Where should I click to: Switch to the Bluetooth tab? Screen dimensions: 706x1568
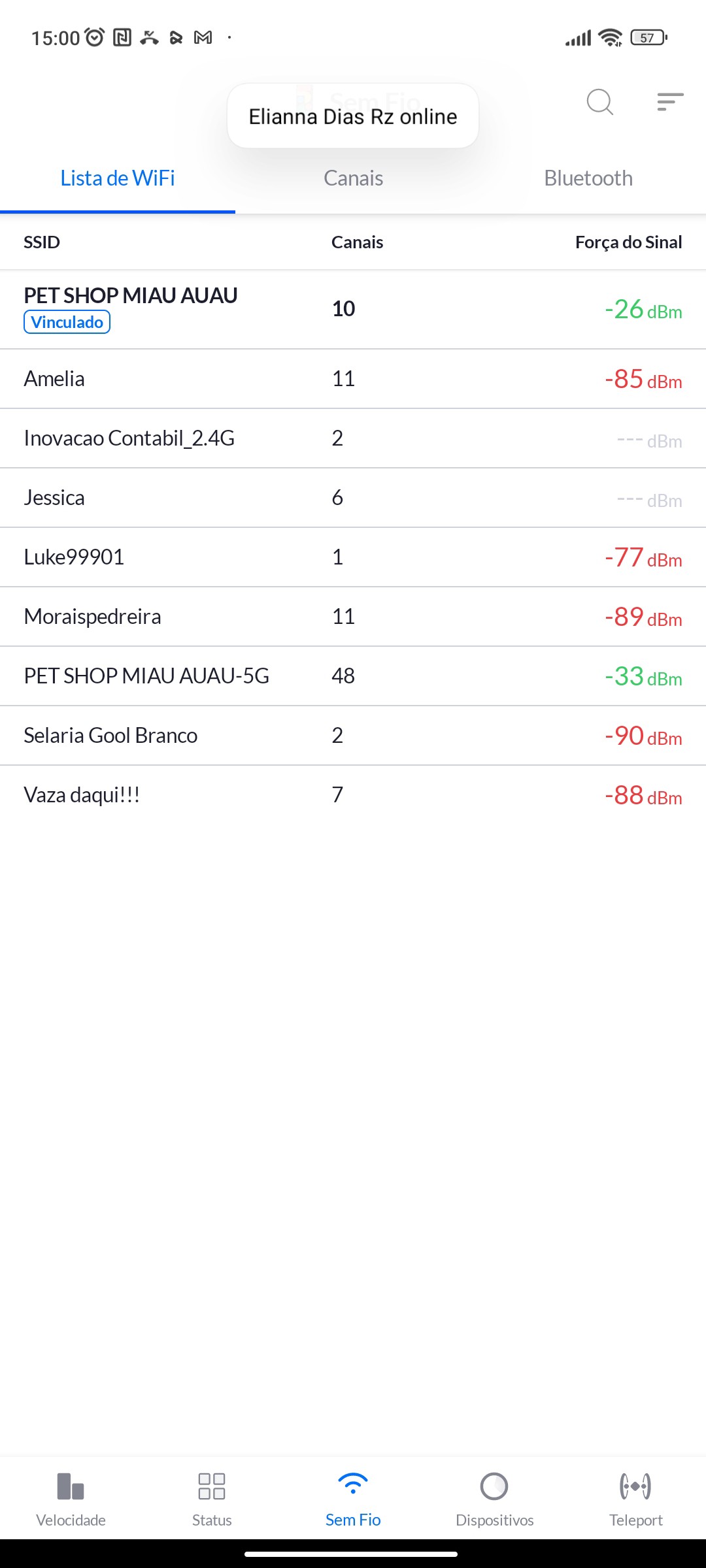point(588,178)
